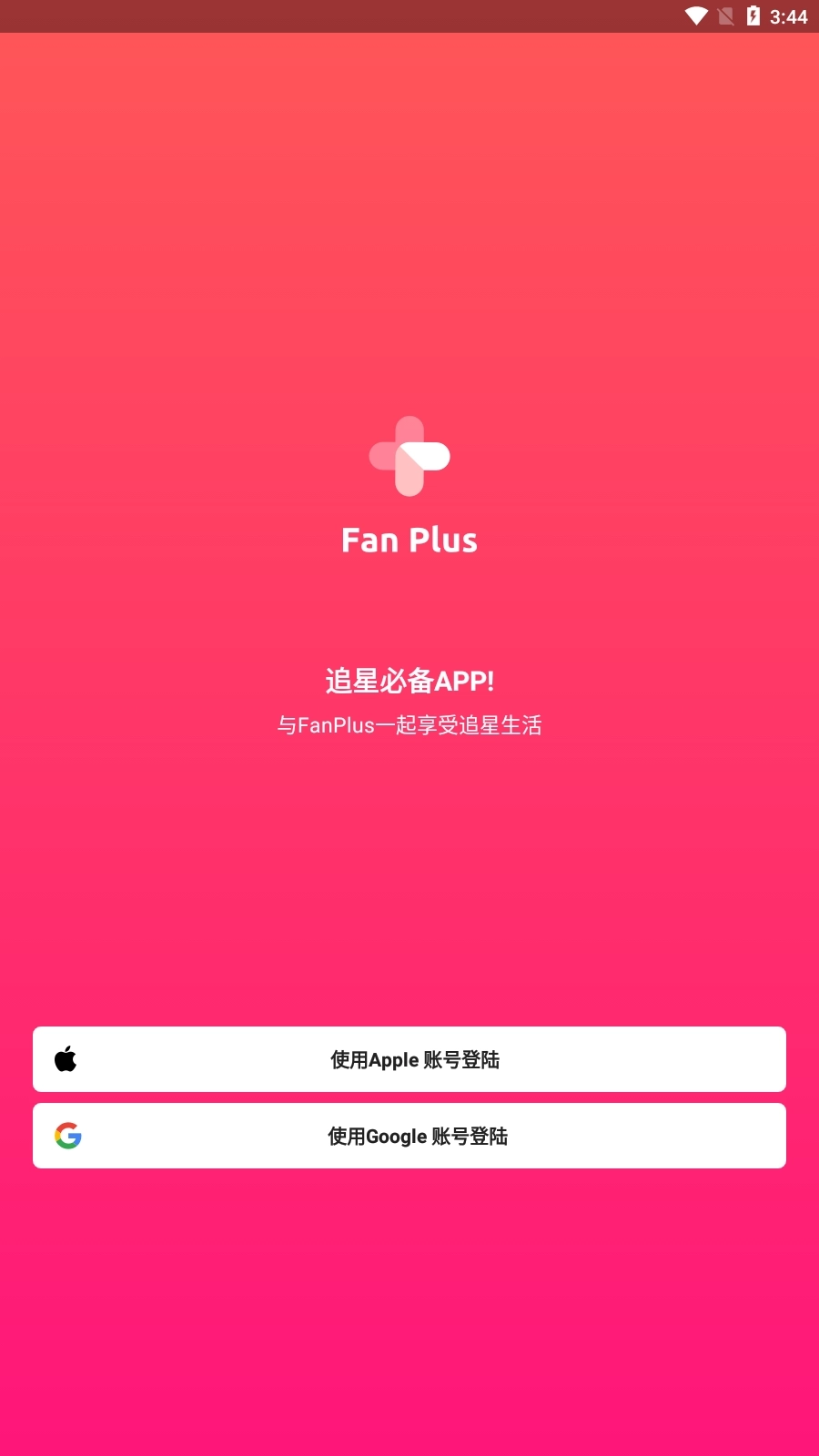819x1456 pixels.
Task: Click the white Apple sign-in card
Action: pyautogui.click(x=409, y=1058)
